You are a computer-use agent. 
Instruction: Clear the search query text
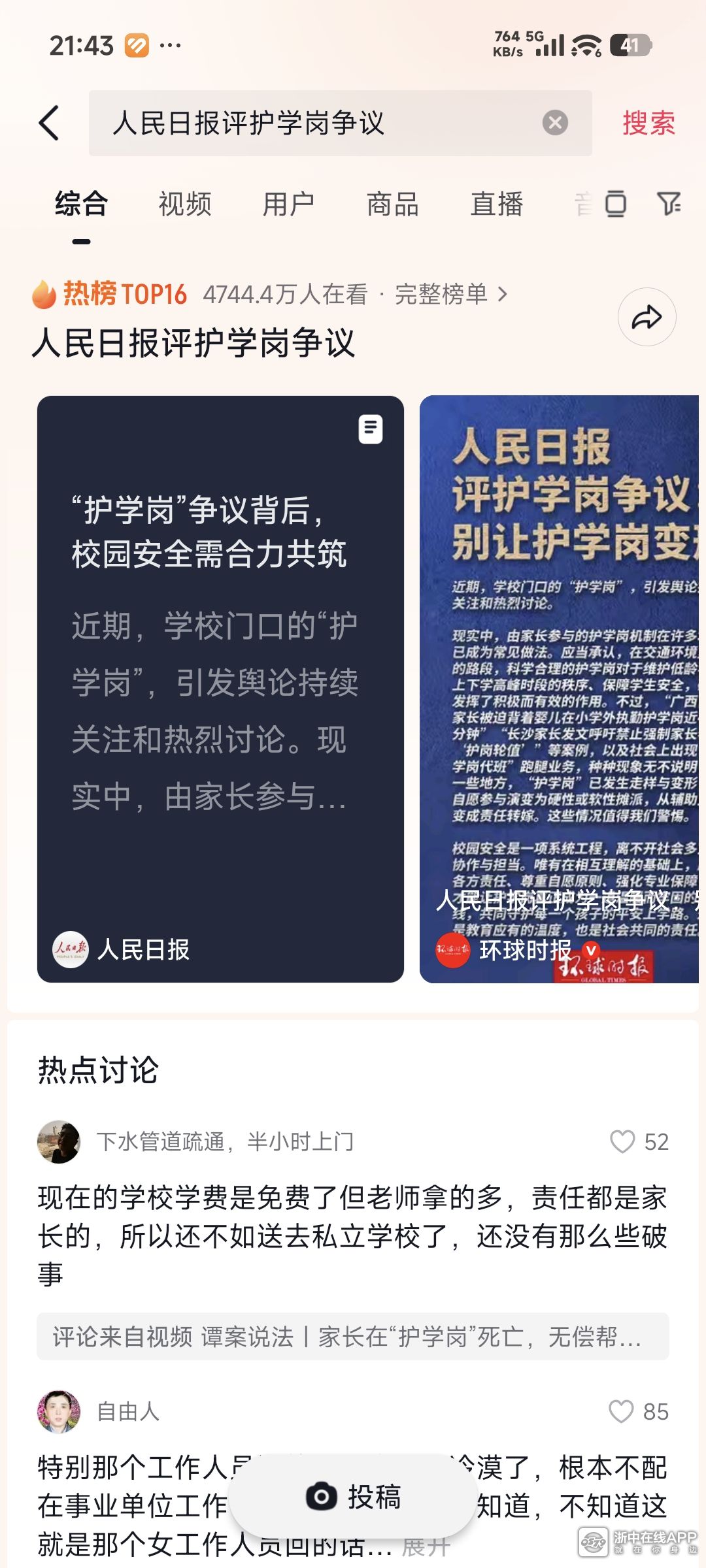555,123
